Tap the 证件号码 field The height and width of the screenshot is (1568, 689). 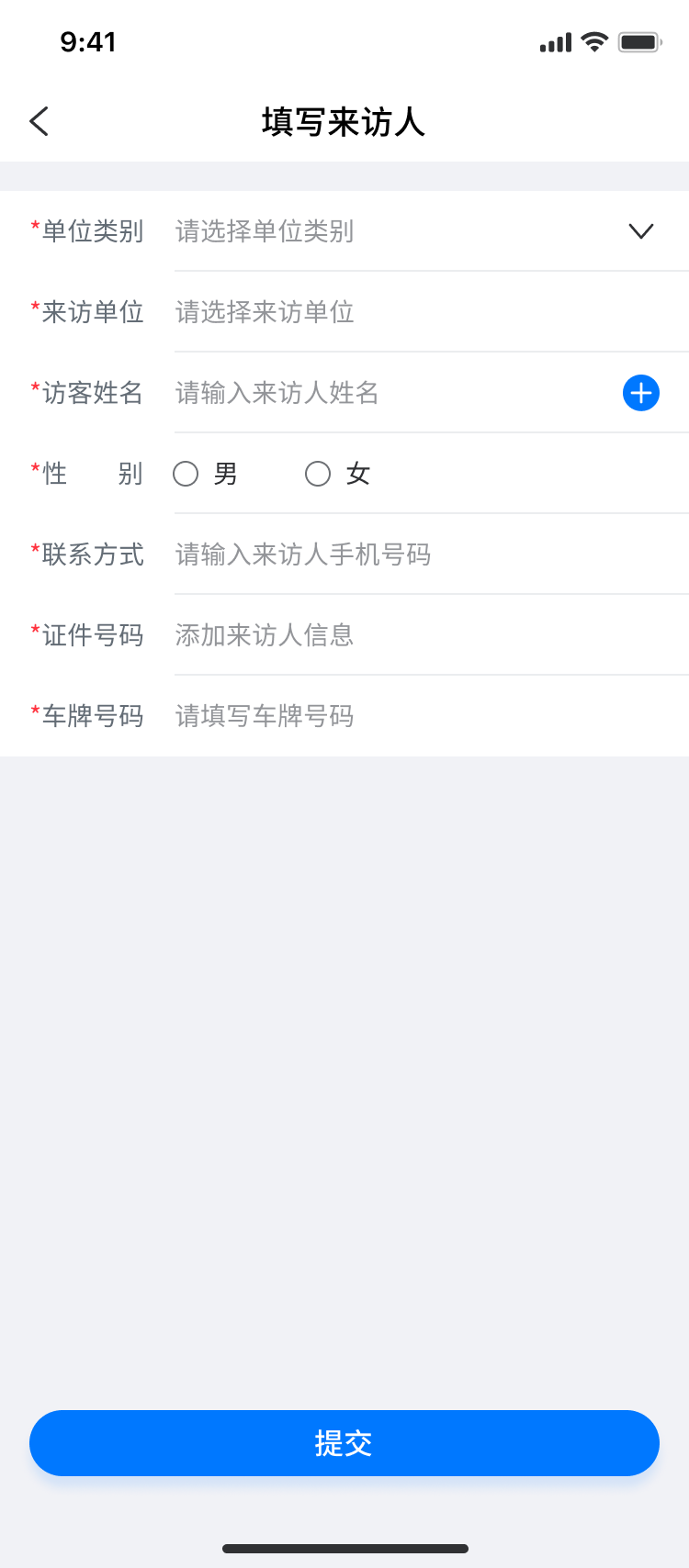(x=432, y=635)
